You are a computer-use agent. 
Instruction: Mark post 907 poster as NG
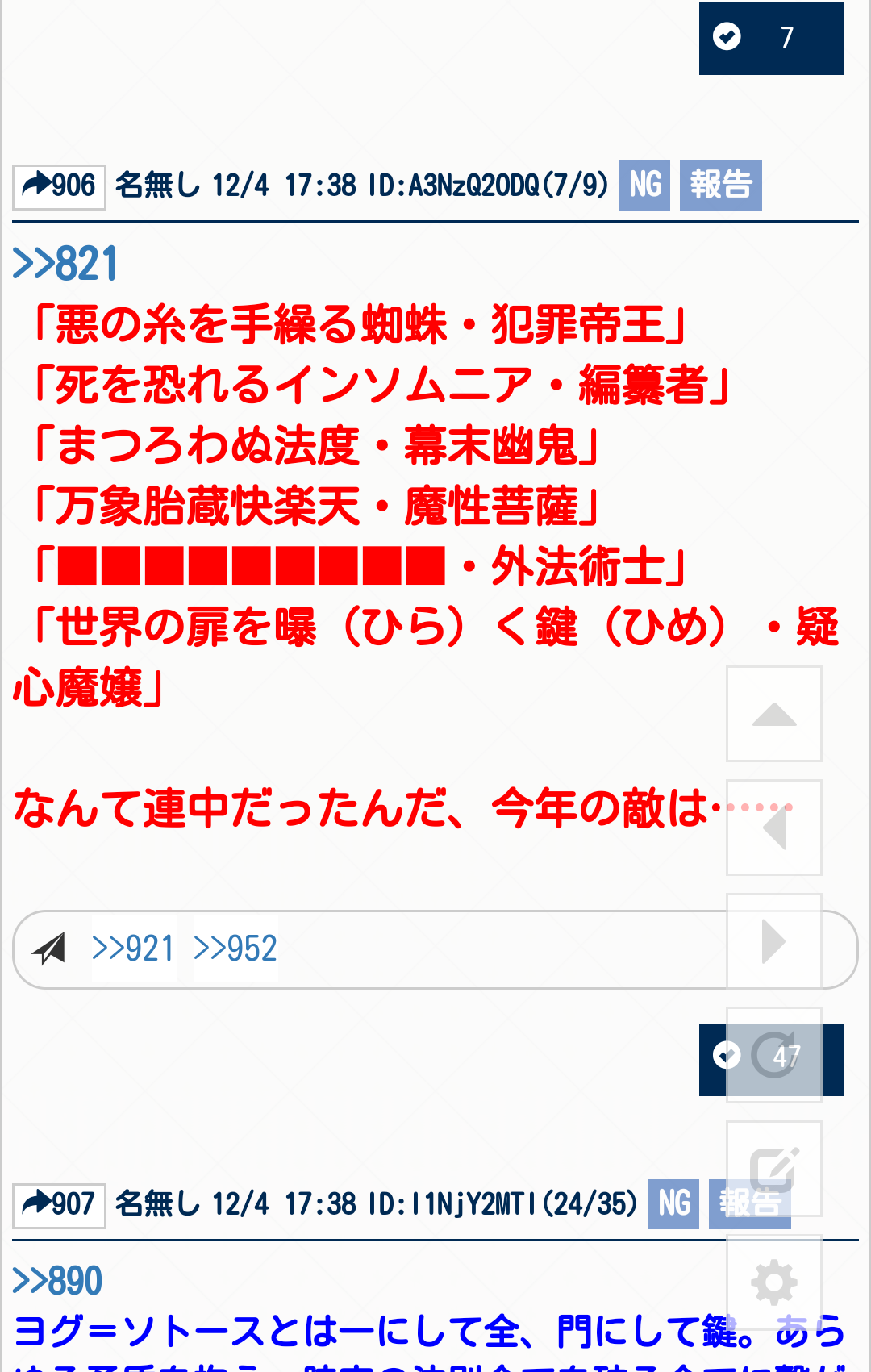click(x=673, y=1203)
